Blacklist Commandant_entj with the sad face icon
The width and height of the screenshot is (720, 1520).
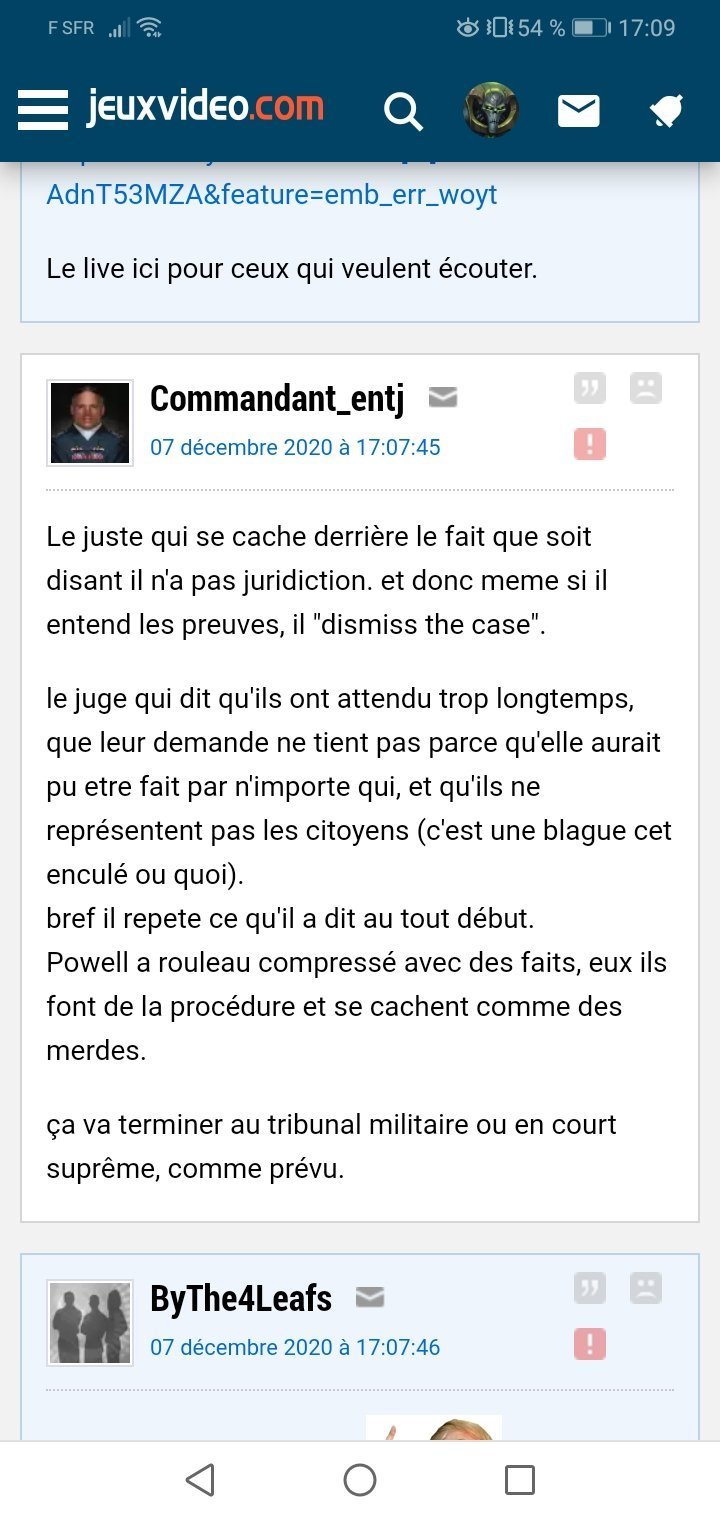click(x=646, y=388)
